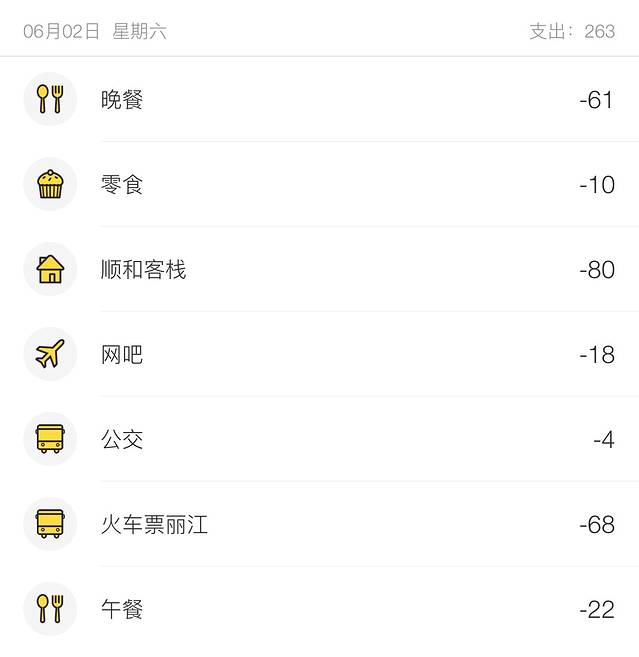Open the 零食 expense of -10
The width and height of the screenshot is (639, 657).
[x=319, y=184]
